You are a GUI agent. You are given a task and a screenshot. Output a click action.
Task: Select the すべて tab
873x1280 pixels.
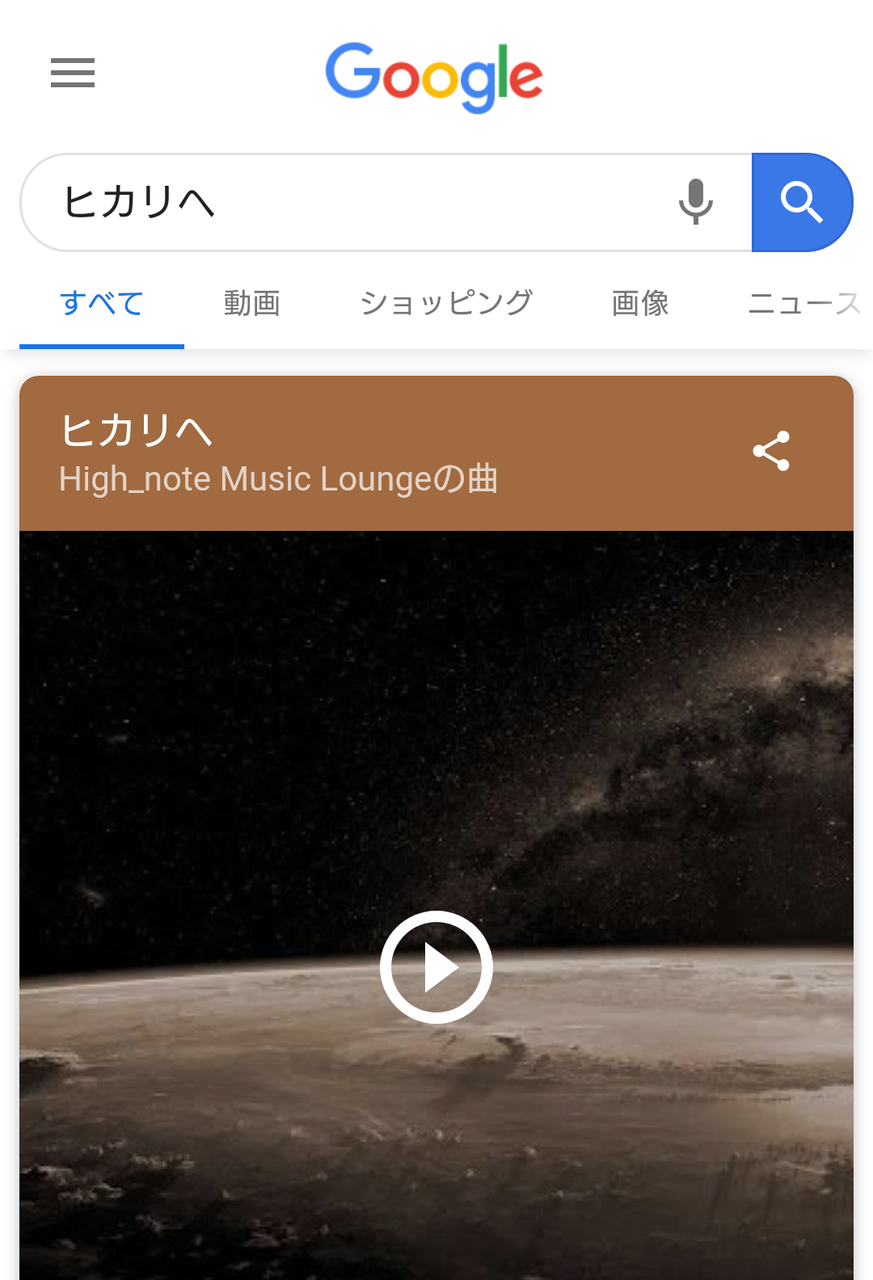coord(102,303)
